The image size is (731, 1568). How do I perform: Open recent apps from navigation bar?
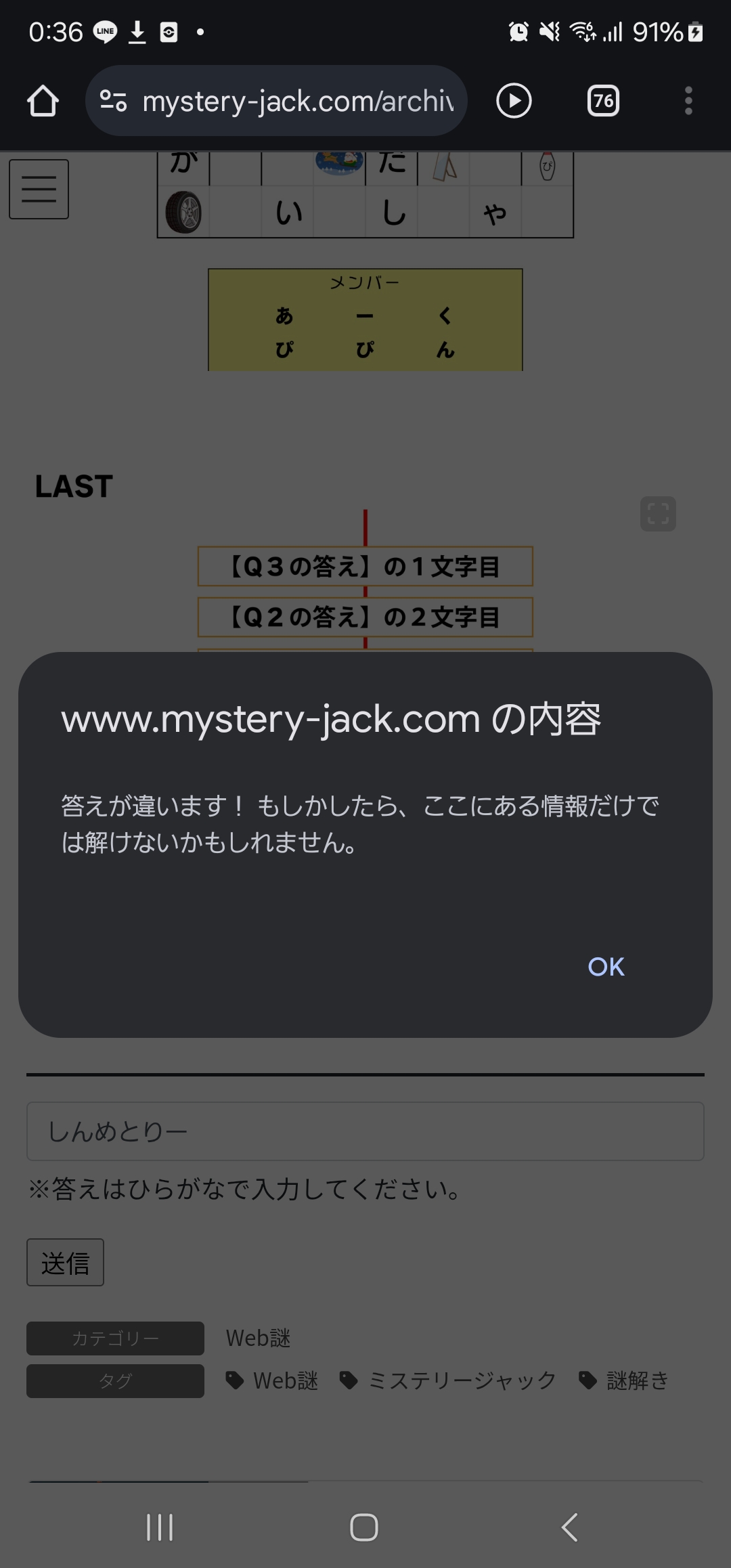point(160,1527)
